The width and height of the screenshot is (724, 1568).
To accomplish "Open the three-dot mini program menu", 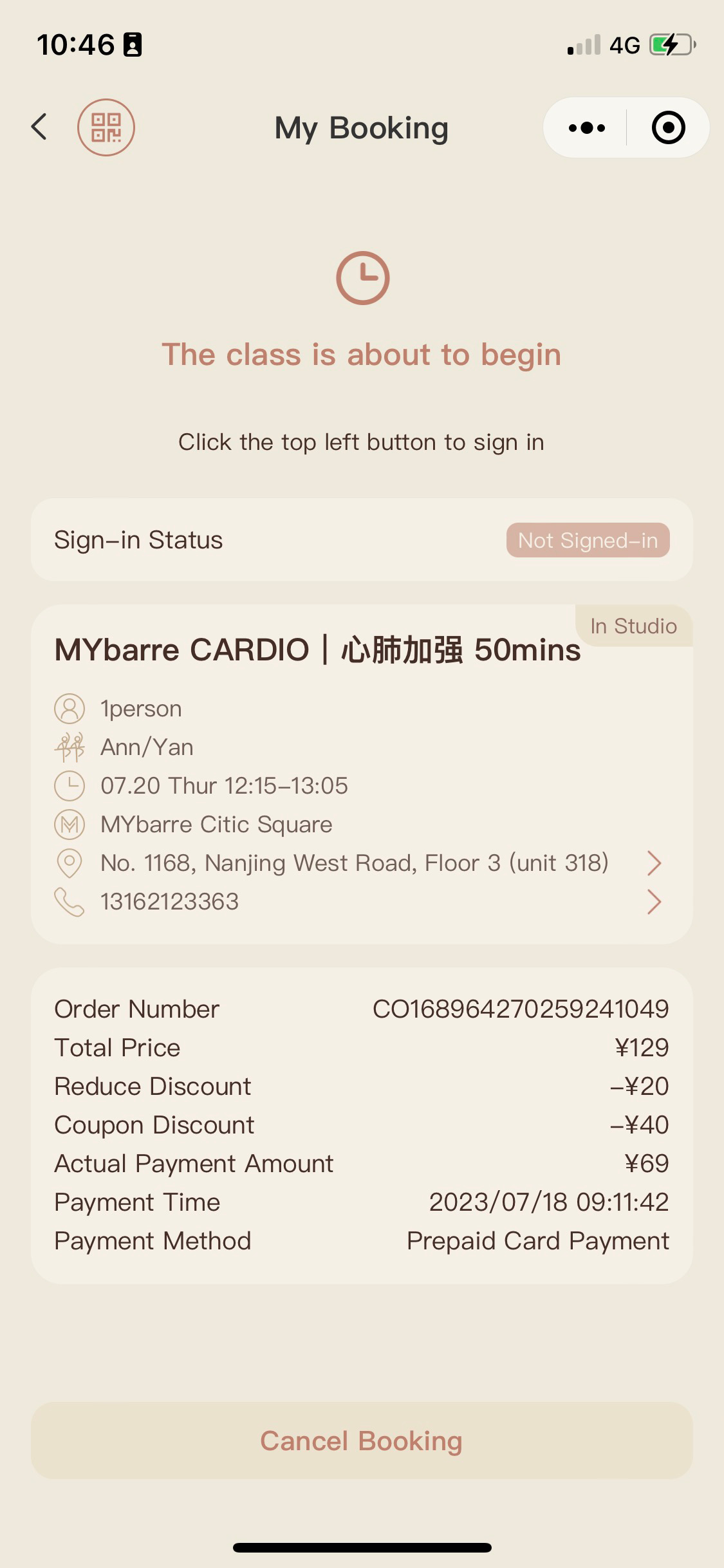I will pos(586,127).
